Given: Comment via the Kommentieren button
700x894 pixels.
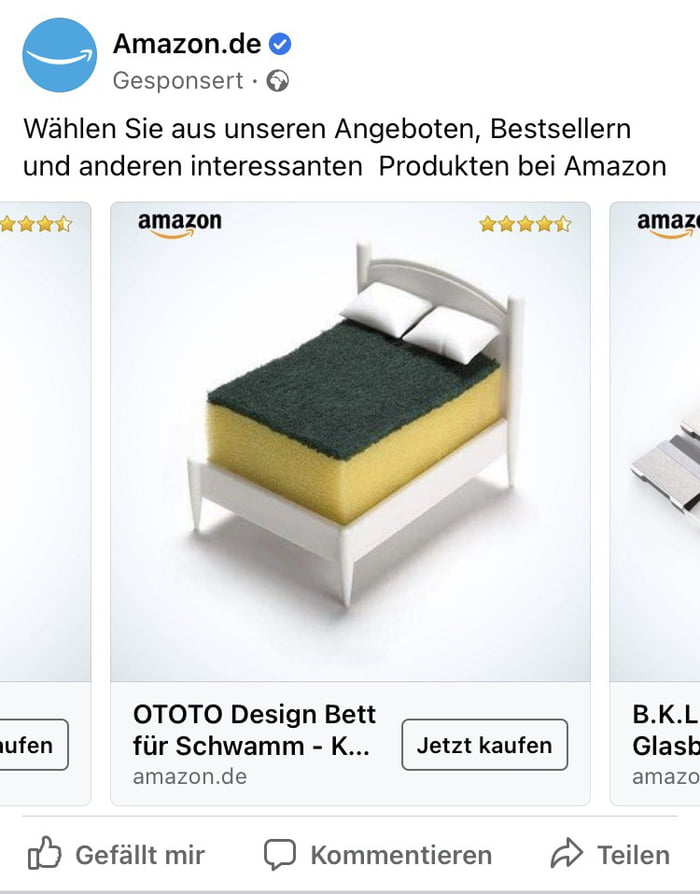Looking at the screenshot, I should pyautogui.click(x=378, y=855).
